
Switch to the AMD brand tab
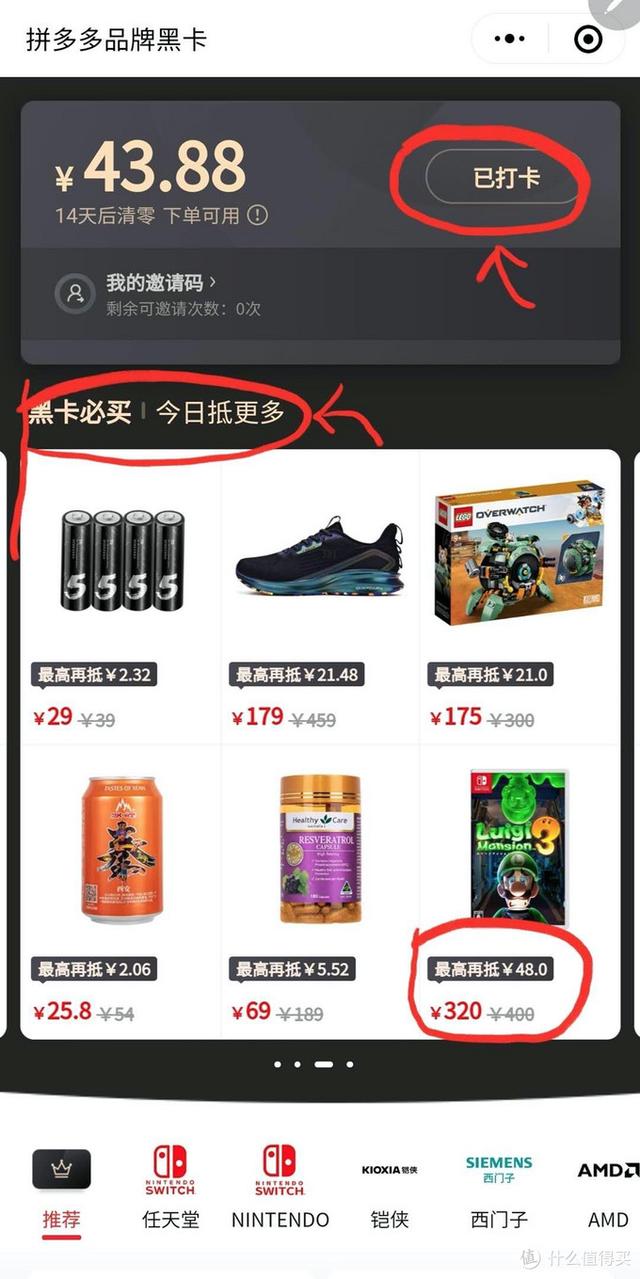click(608, 1188)
